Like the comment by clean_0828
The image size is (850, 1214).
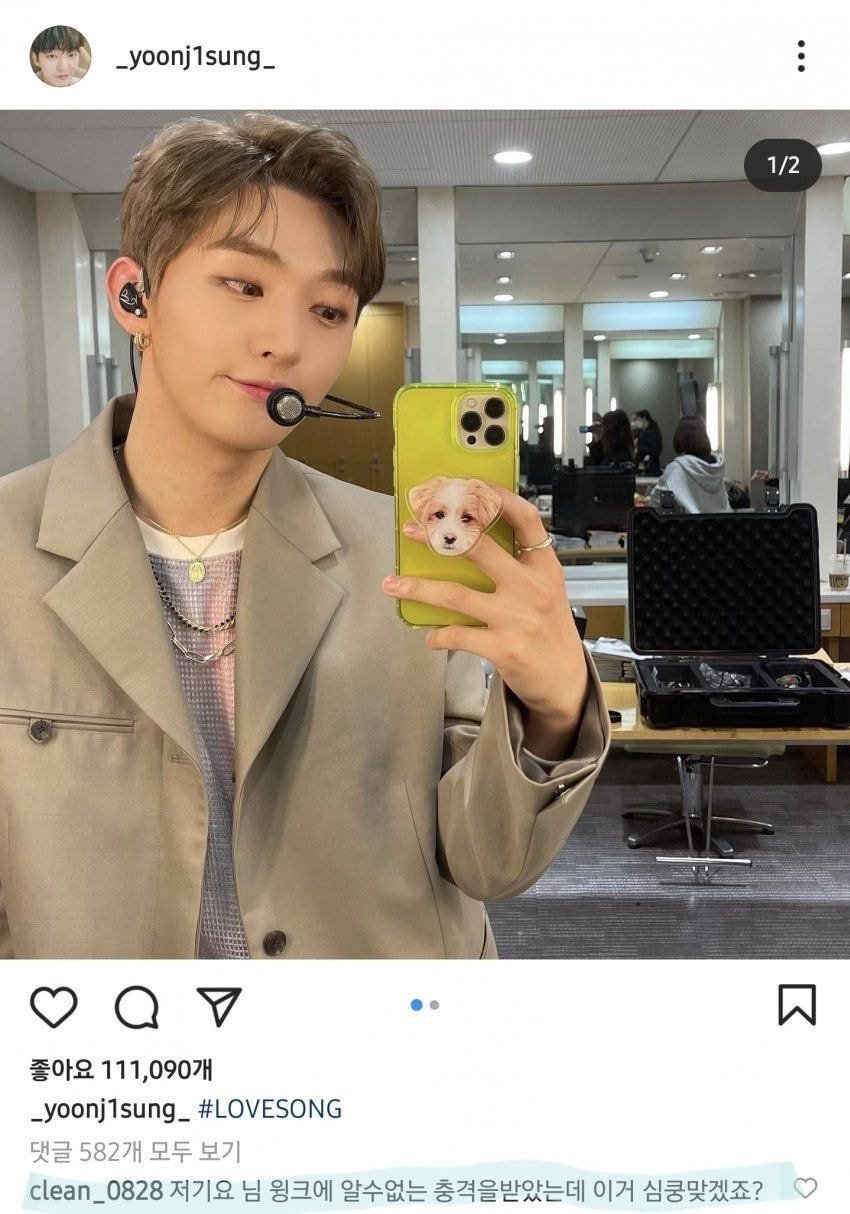[x=805, y=1188]
